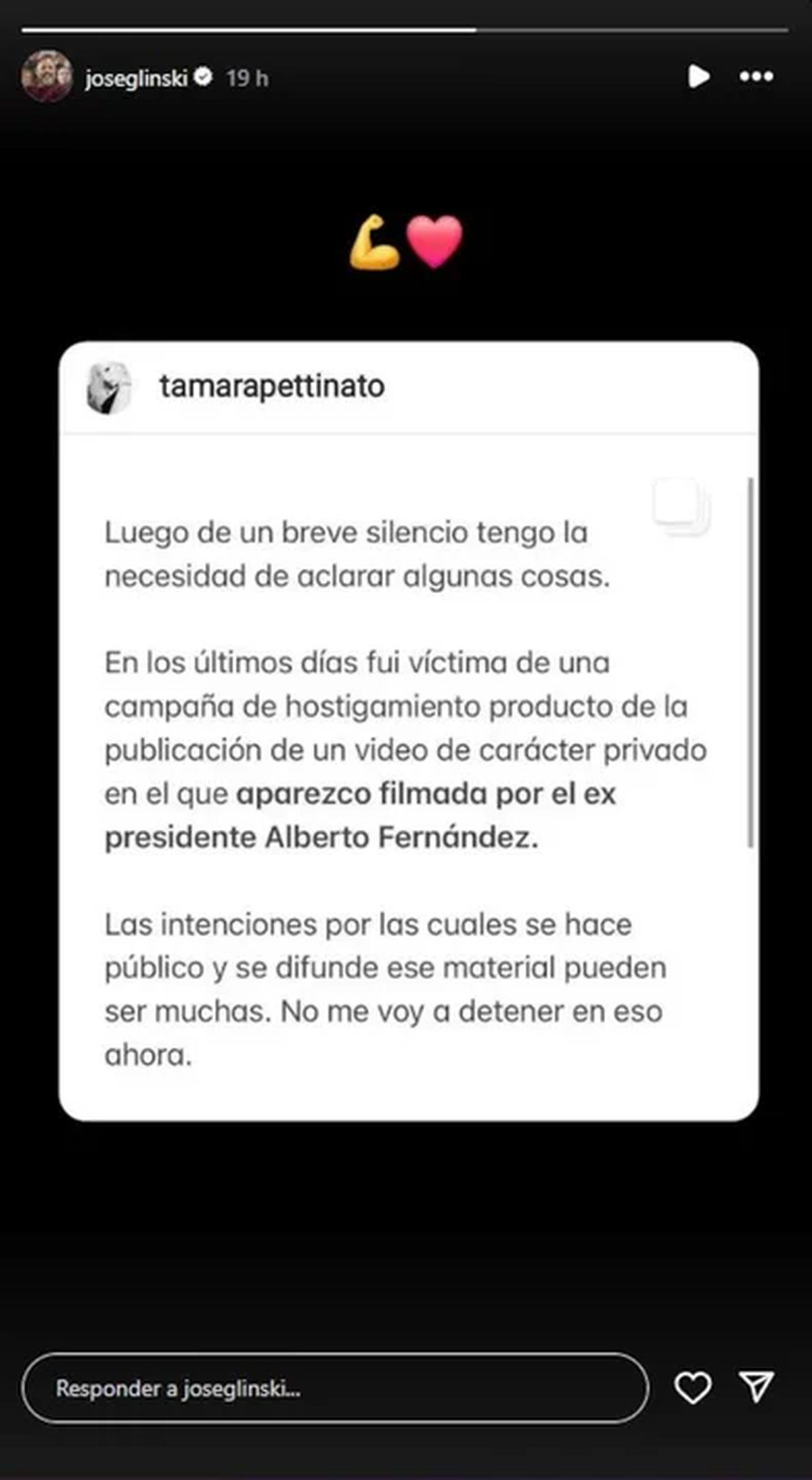The height and width of the screenshot is (1480, 812).
Task: Open the three-dot story menu
Action: click(x=756, y=76)
